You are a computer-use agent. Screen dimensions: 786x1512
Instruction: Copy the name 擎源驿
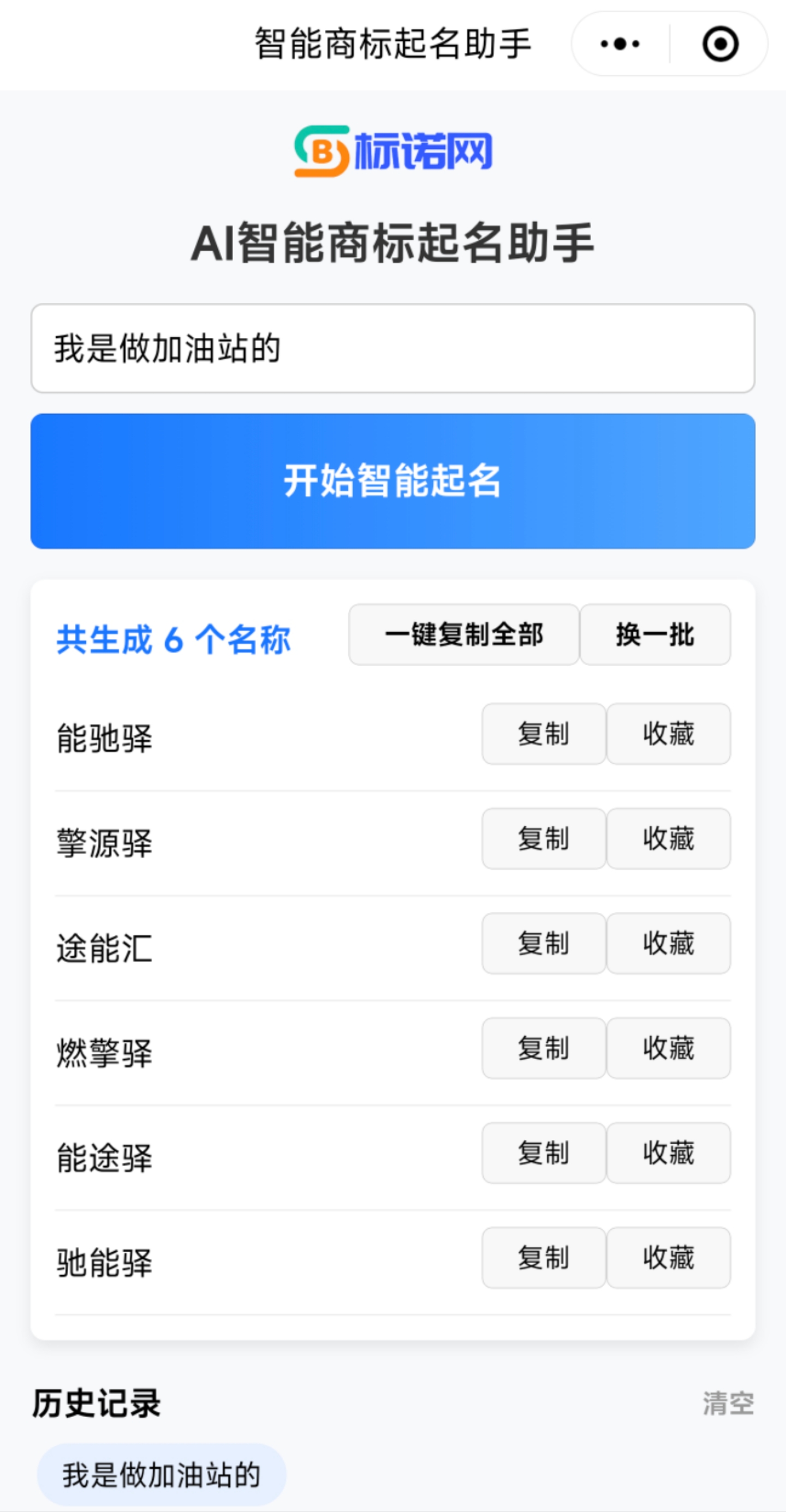pos(544,839)
